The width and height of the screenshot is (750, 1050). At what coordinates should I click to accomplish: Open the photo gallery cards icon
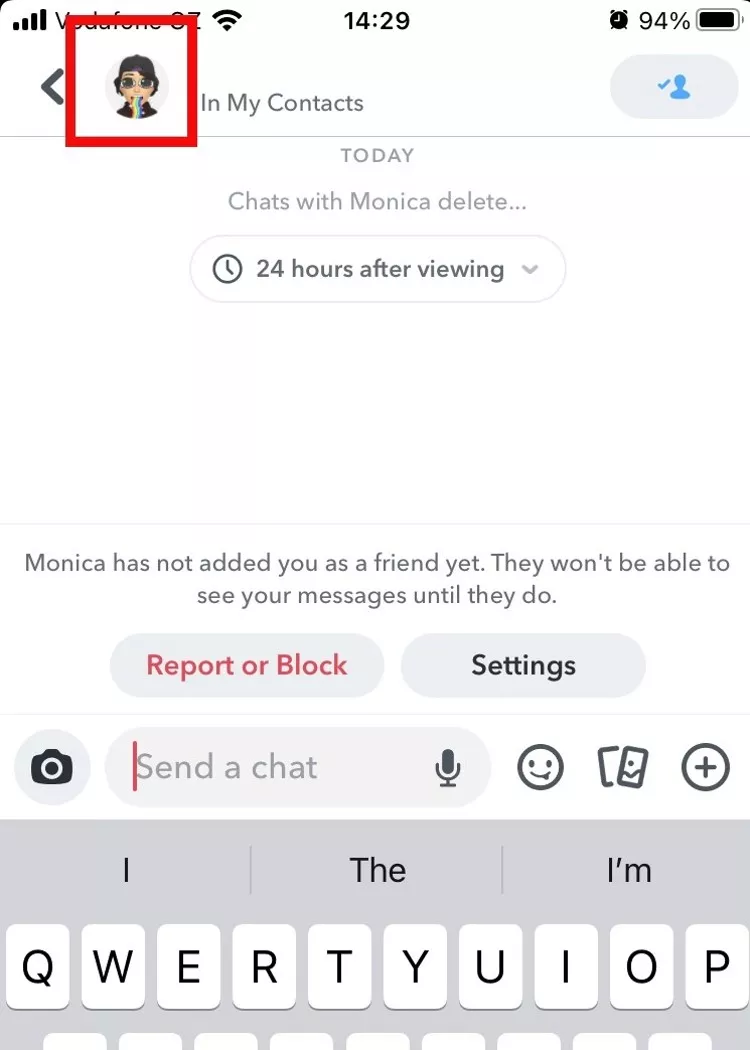[x=623, y=768]
